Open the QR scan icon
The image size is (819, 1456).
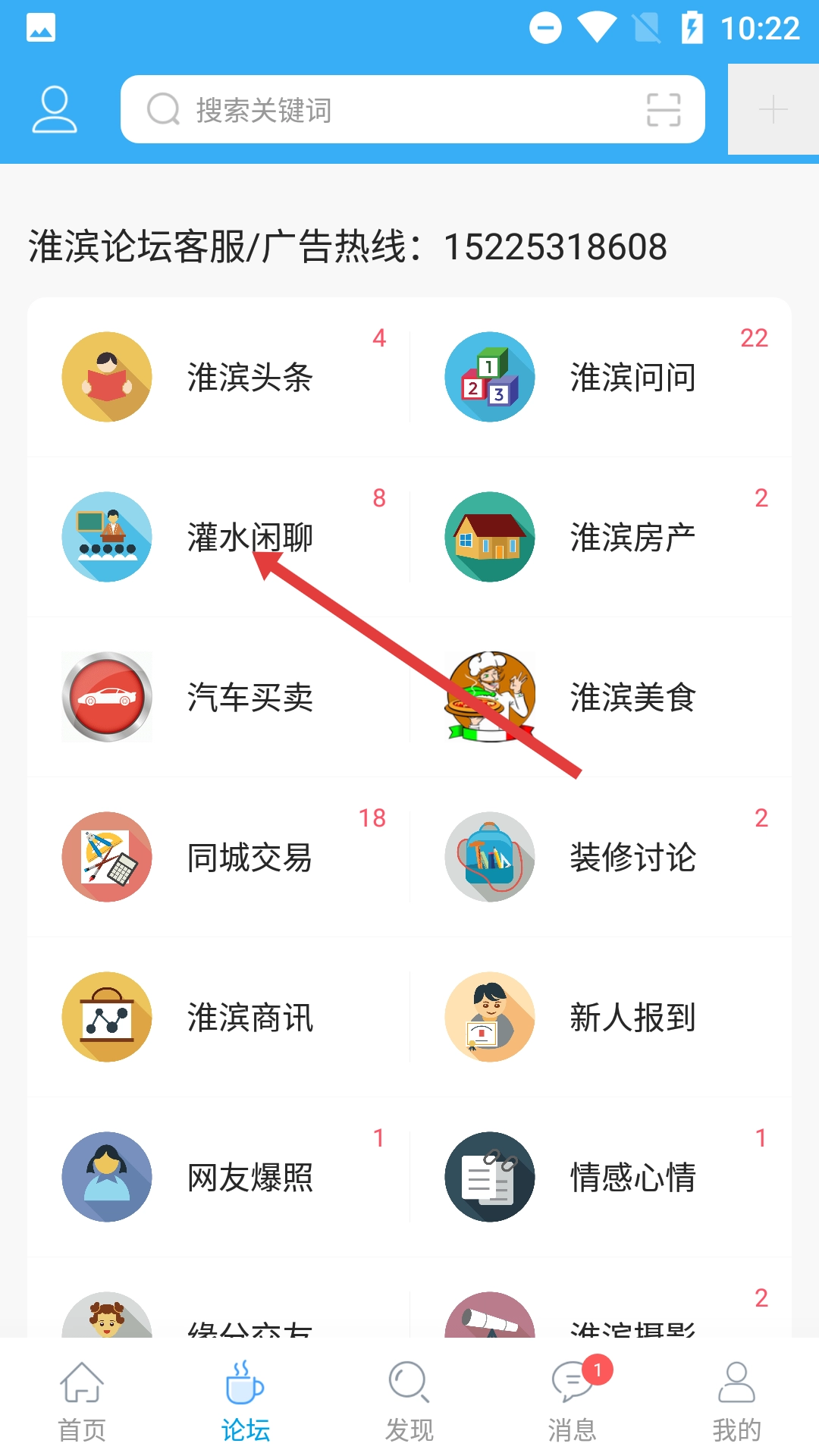tap(663, 110)
